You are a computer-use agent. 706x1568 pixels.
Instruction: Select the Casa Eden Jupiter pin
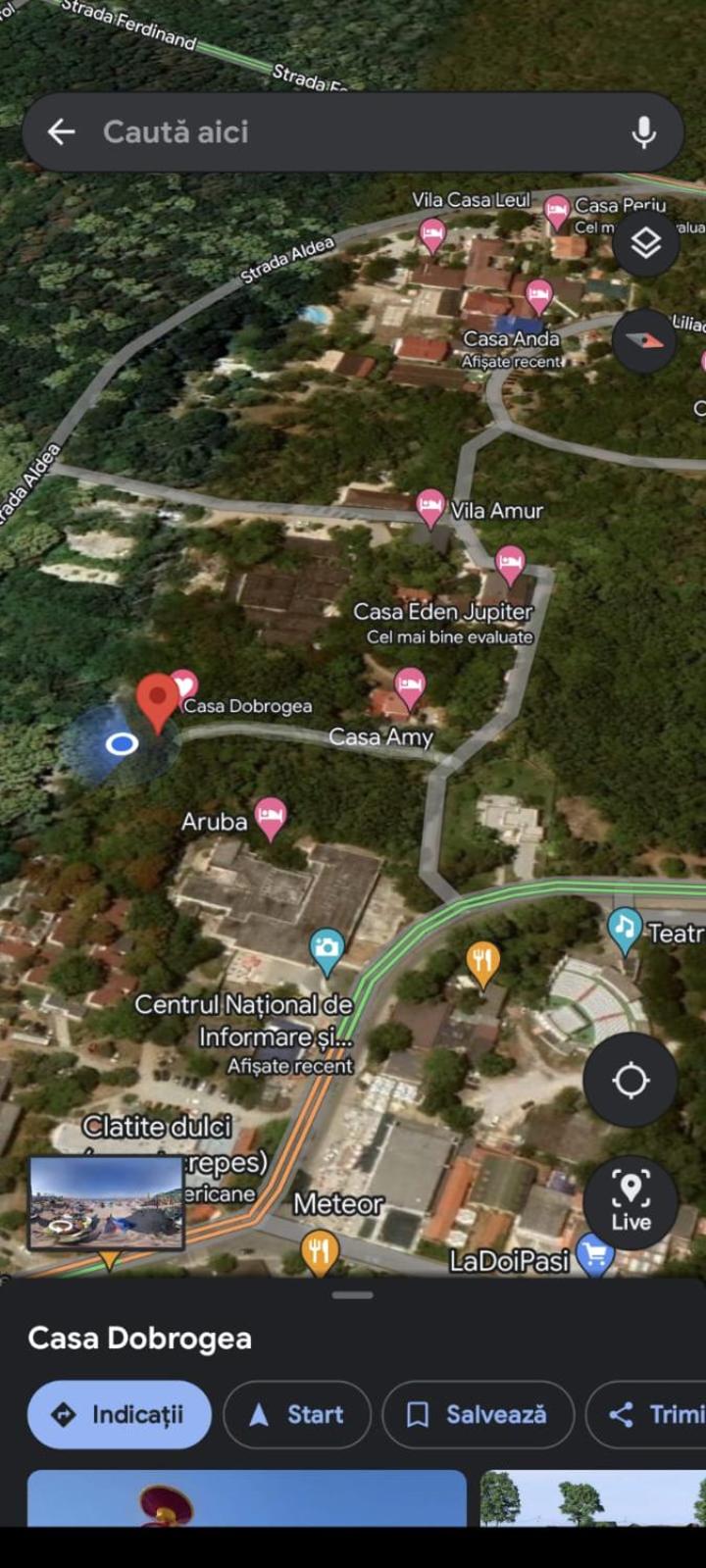pyautogui.click(x=509, y=564)
